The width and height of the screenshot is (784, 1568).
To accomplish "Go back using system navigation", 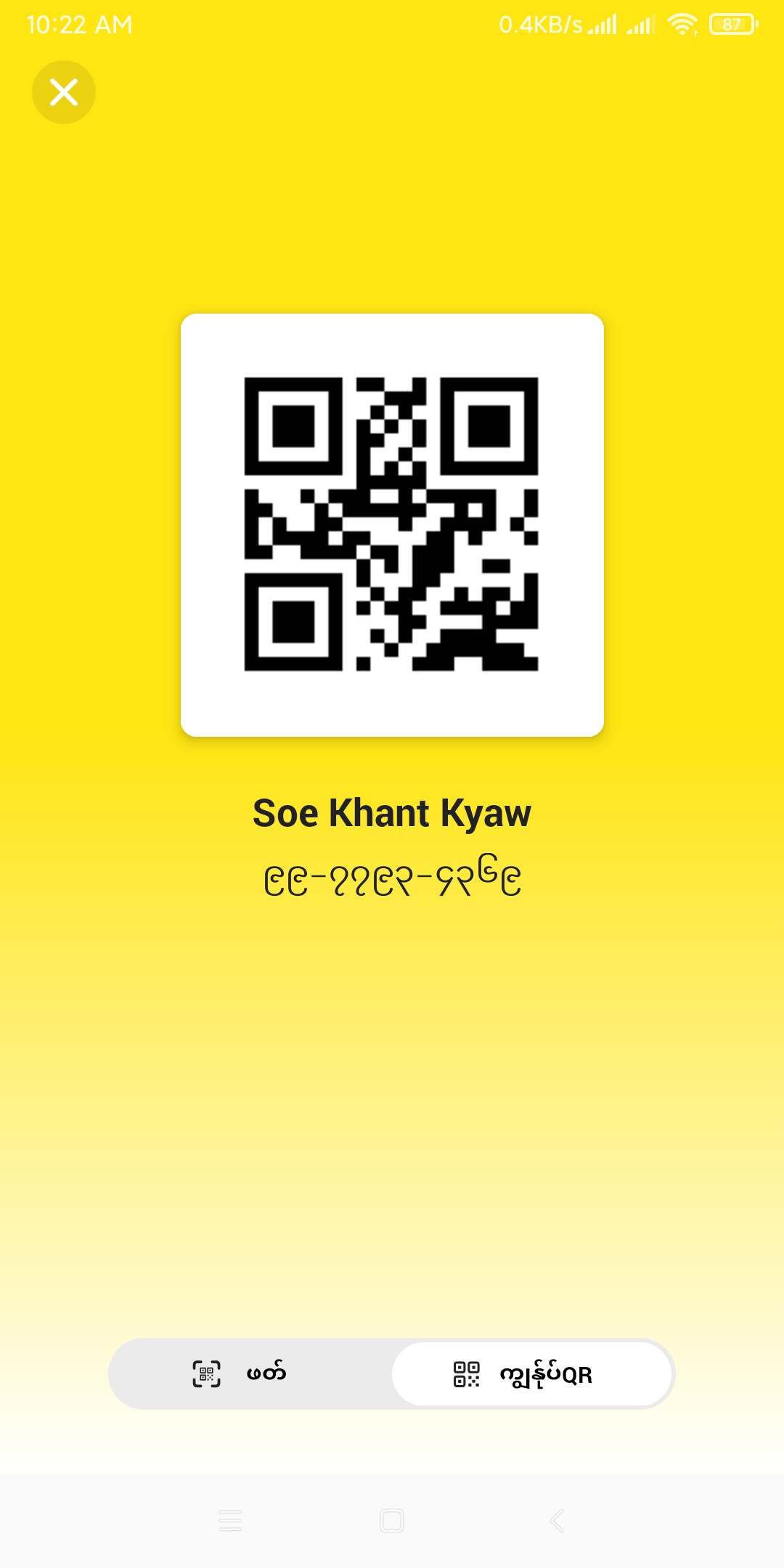I will 557,1520.
